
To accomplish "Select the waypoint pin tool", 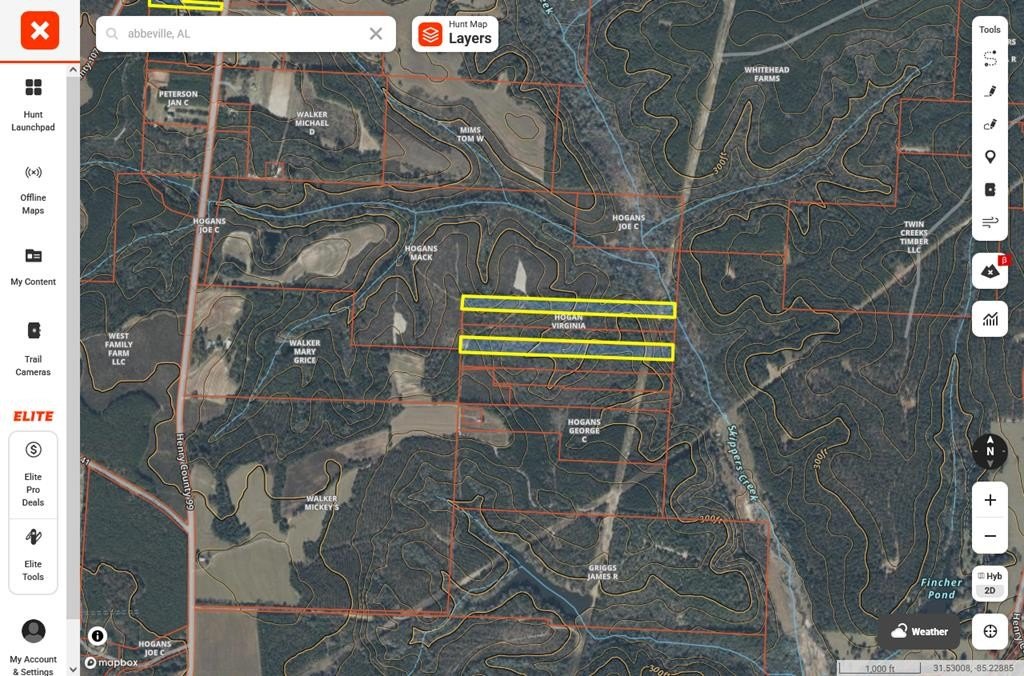I will coord(990,157).
